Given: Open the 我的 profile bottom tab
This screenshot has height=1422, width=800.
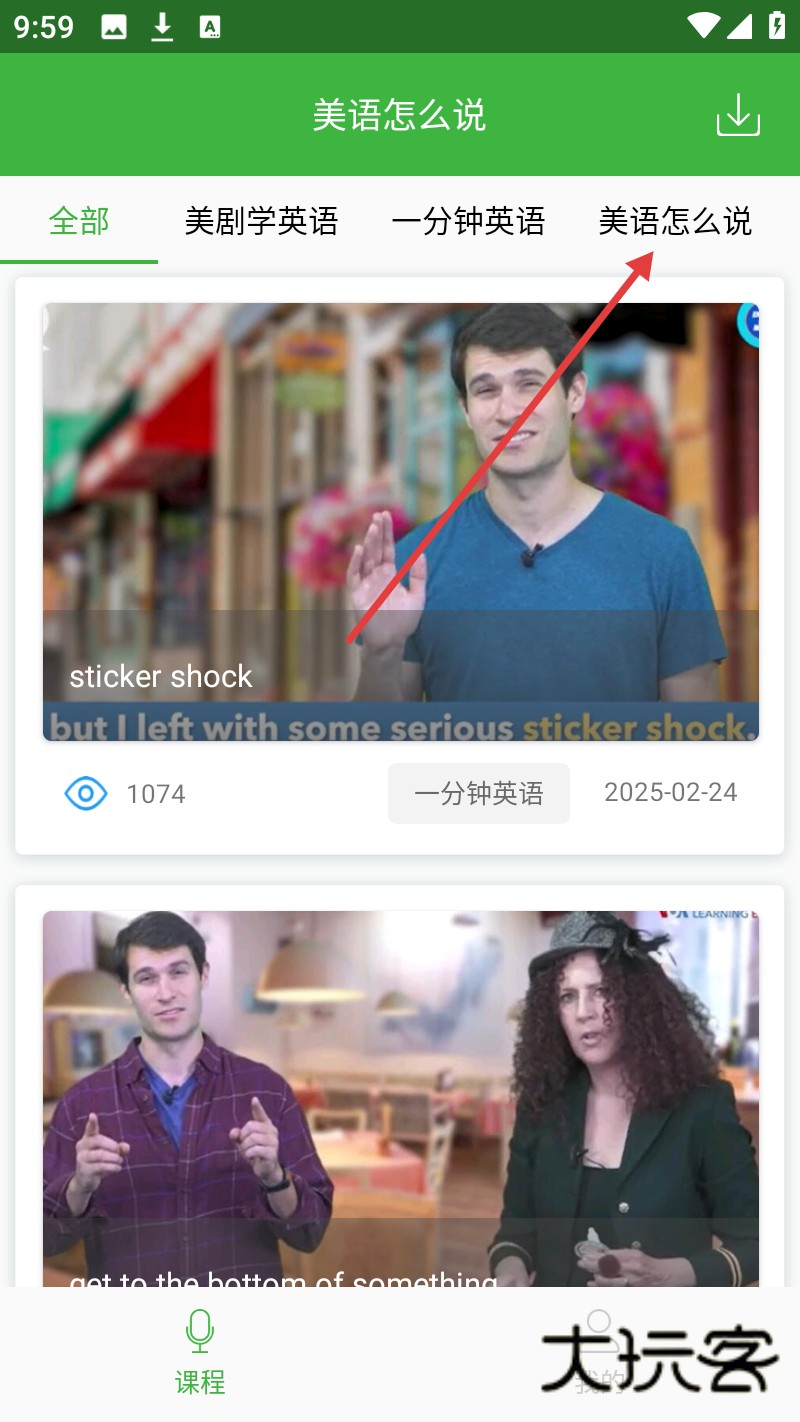Looking at the screenshot, I should pyautogui.click(x=600, y=1352).
